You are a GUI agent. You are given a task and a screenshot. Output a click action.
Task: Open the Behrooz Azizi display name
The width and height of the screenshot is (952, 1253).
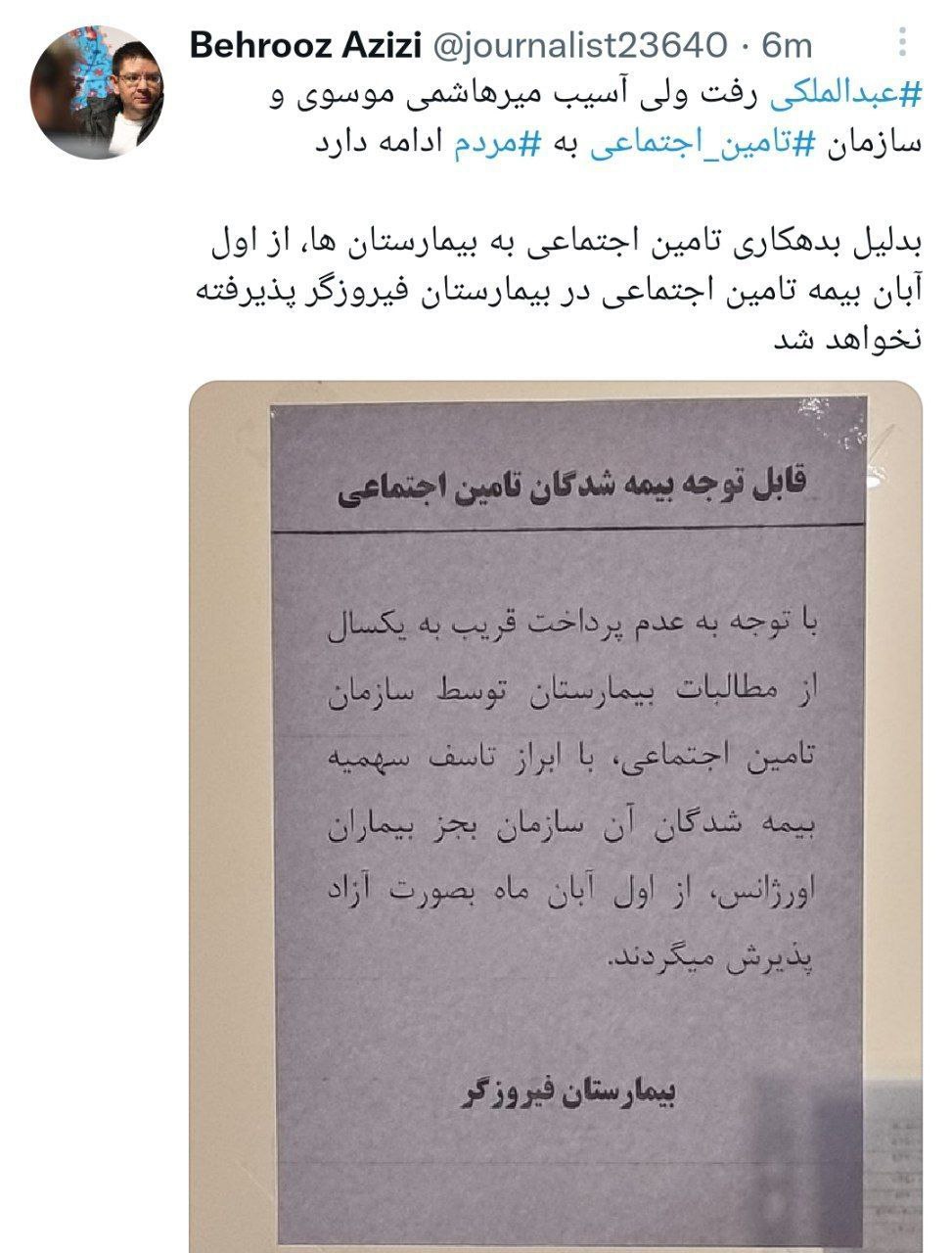click(x=304, y=45)
